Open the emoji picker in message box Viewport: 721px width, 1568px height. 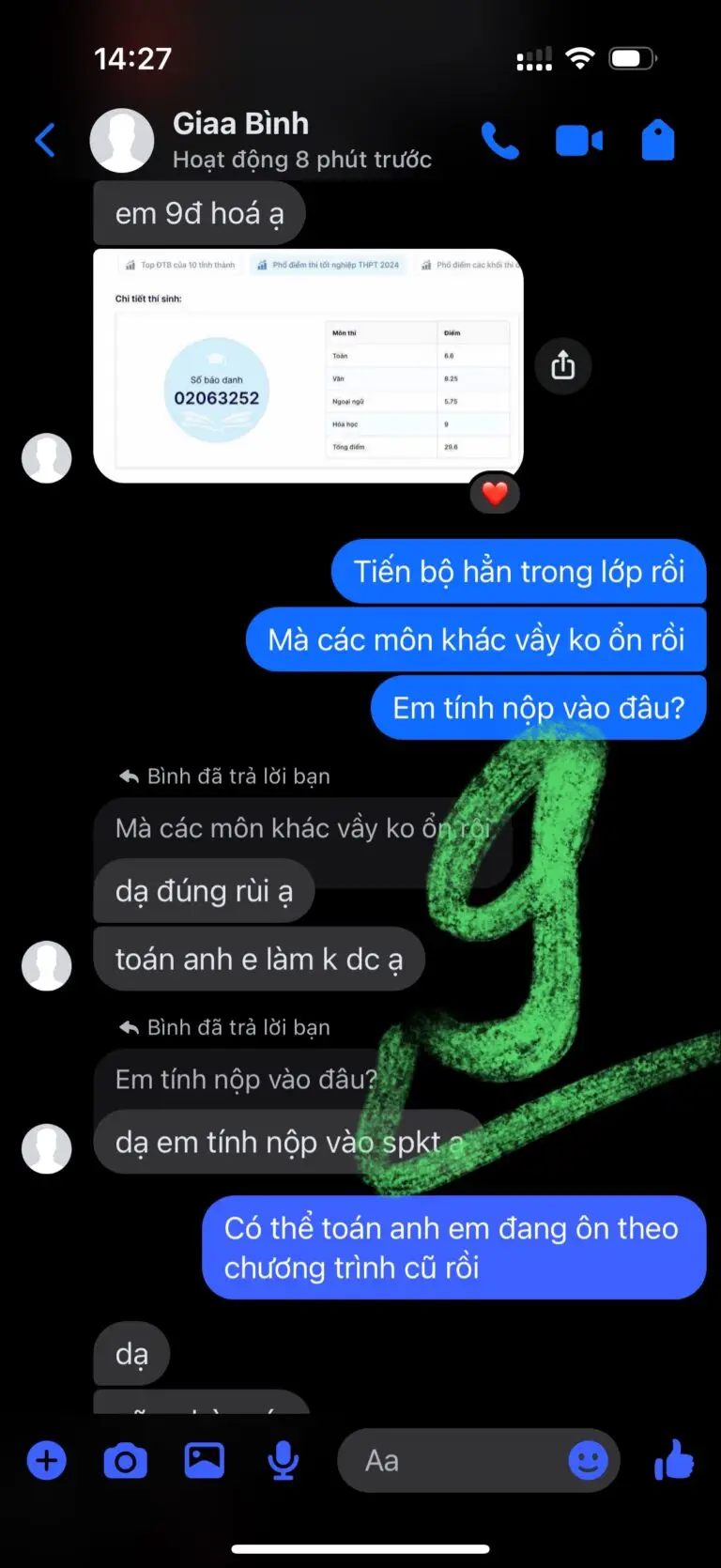[x=588, y=1461]
